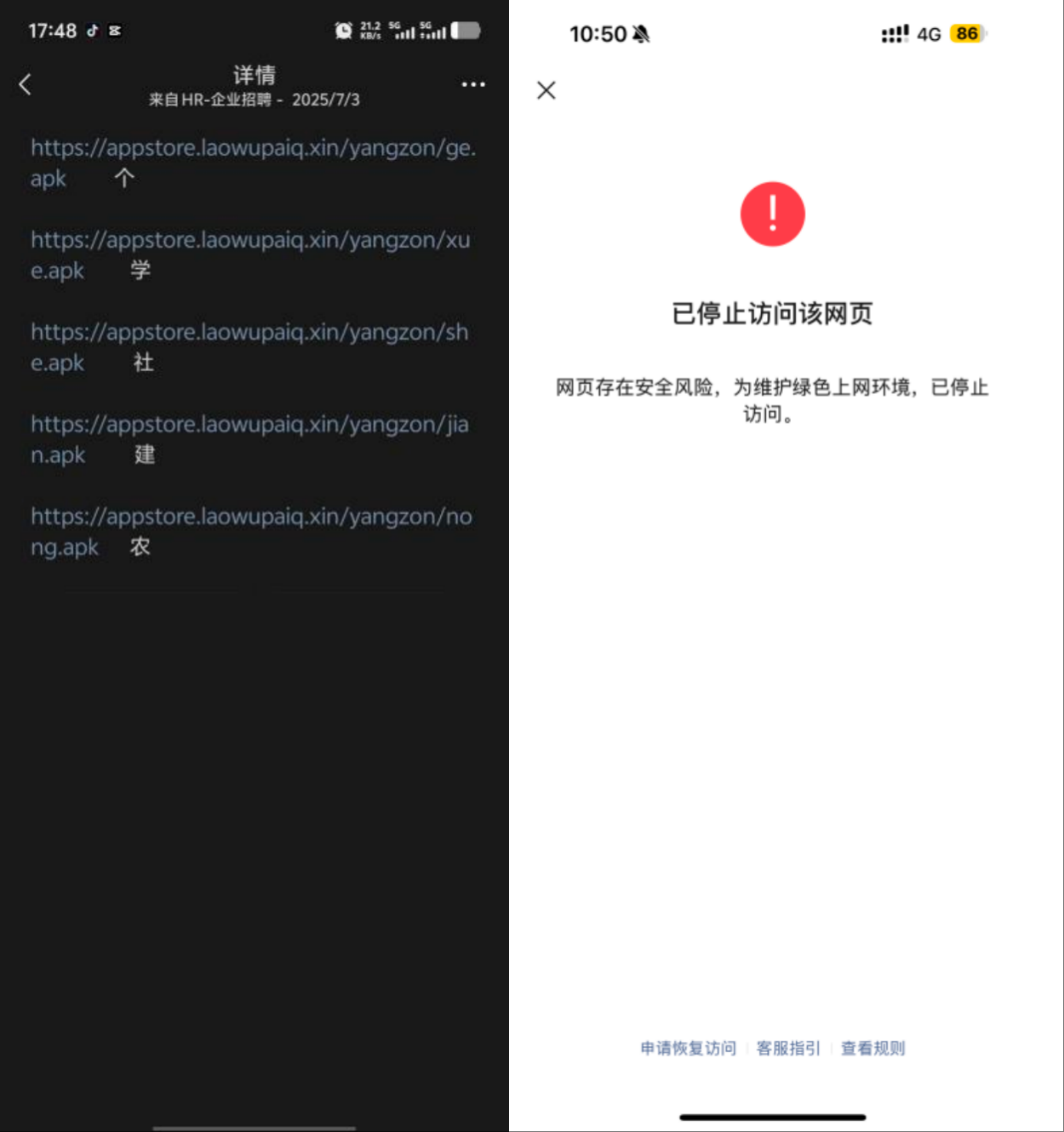Open the 客服指引 link
Screen dimensions: 1064x1132
788,1048
